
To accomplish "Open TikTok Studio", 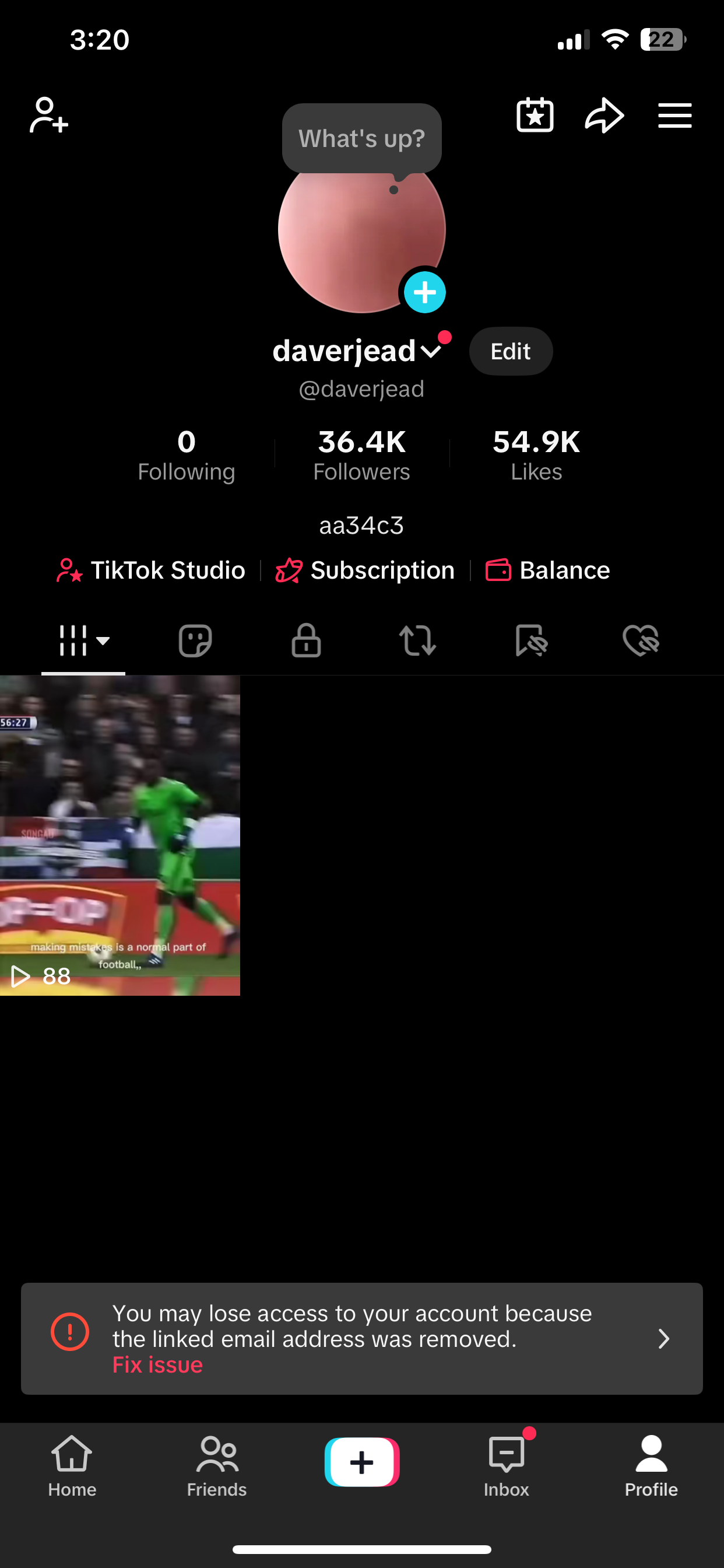I will point(151,570).
